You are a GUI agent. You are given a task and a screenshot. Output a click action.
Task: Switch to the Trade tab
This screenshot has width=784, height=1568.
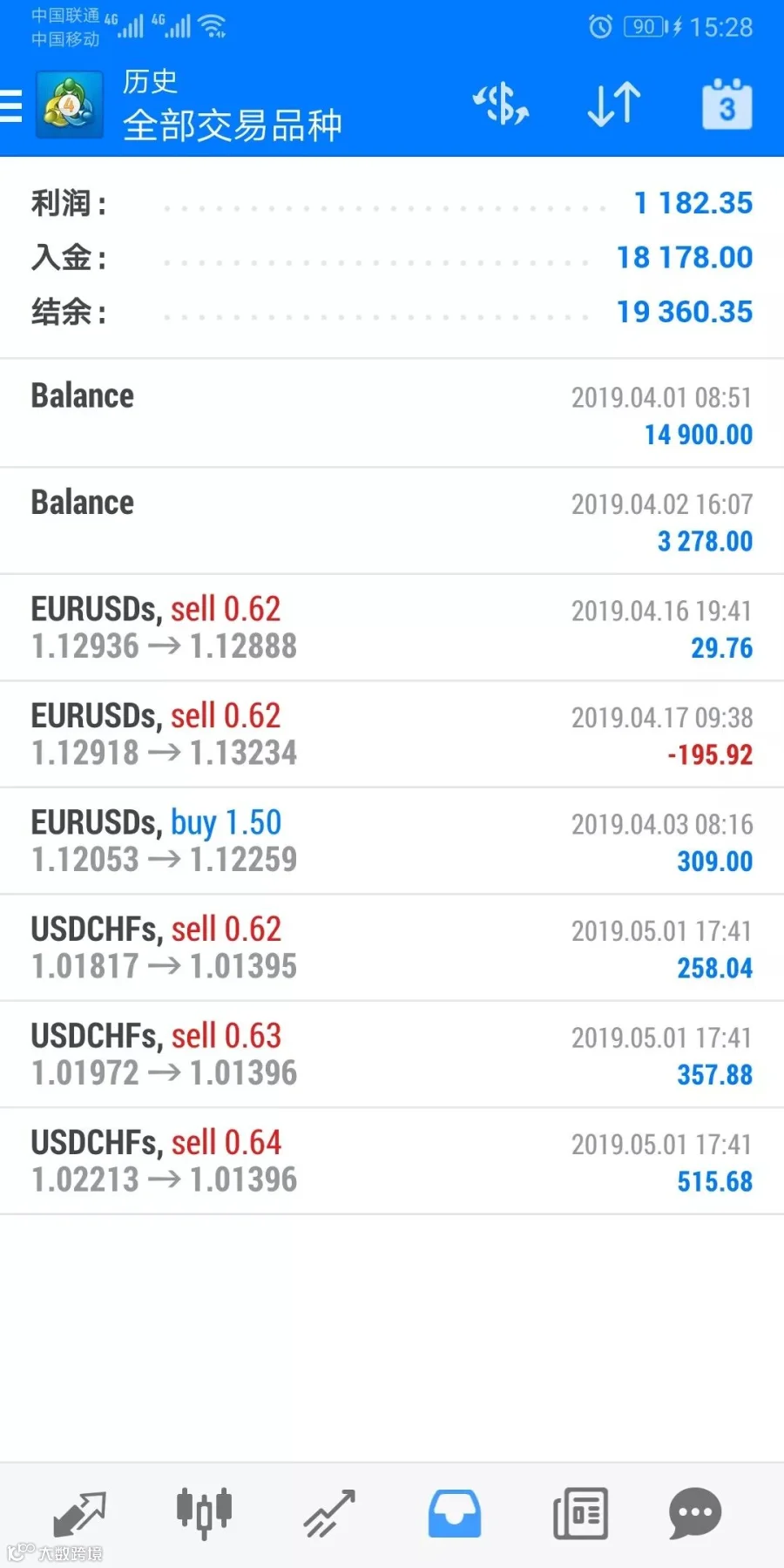(329, 1514)
